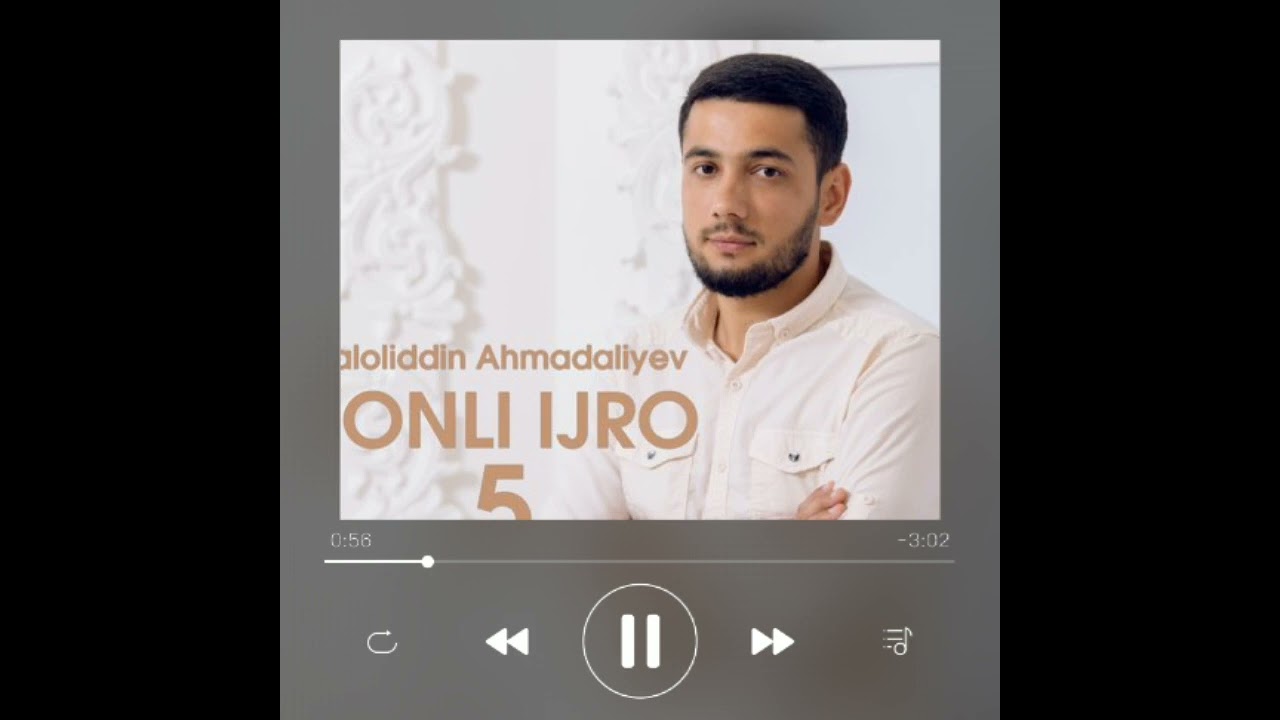Go back to the previous track
This screenshot has height=720, width=1280.
[507, 641]
